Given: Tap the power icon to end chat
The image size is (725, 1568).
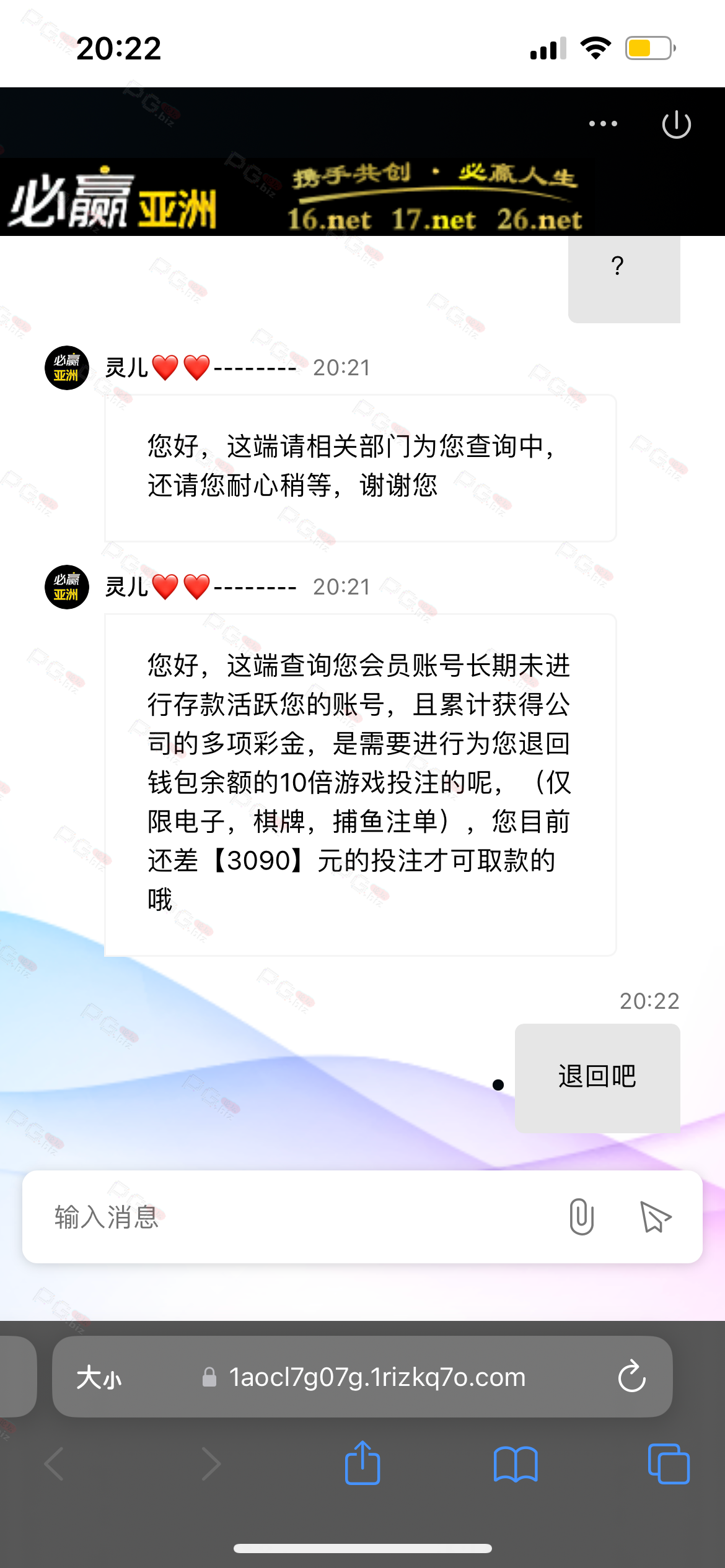Looking at the screenshot, I should click(x=676, y=124).
